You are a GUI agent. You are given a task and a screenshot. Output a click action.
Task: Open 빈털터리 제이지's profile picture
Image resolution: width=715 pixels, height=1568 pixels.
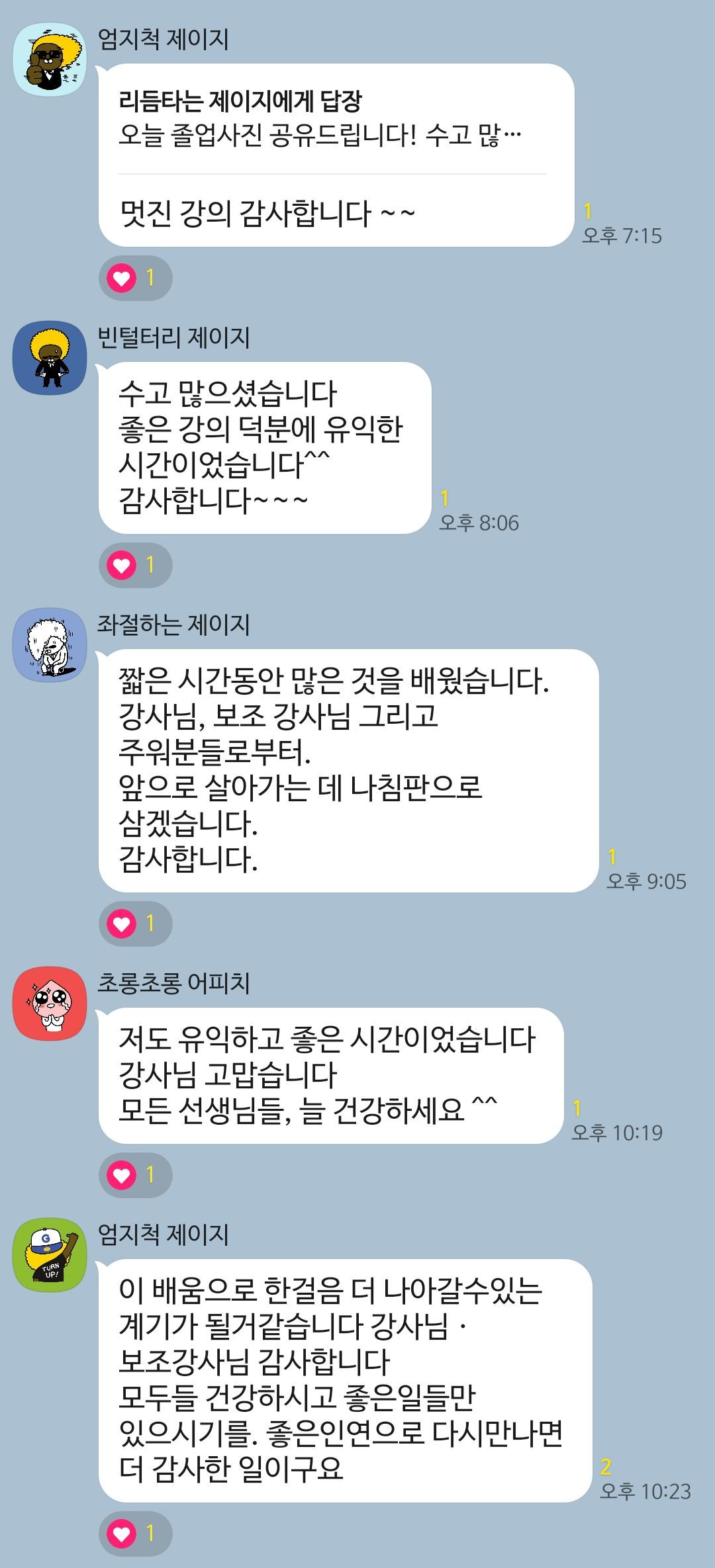pyautogui.click(x=50, y=358)
